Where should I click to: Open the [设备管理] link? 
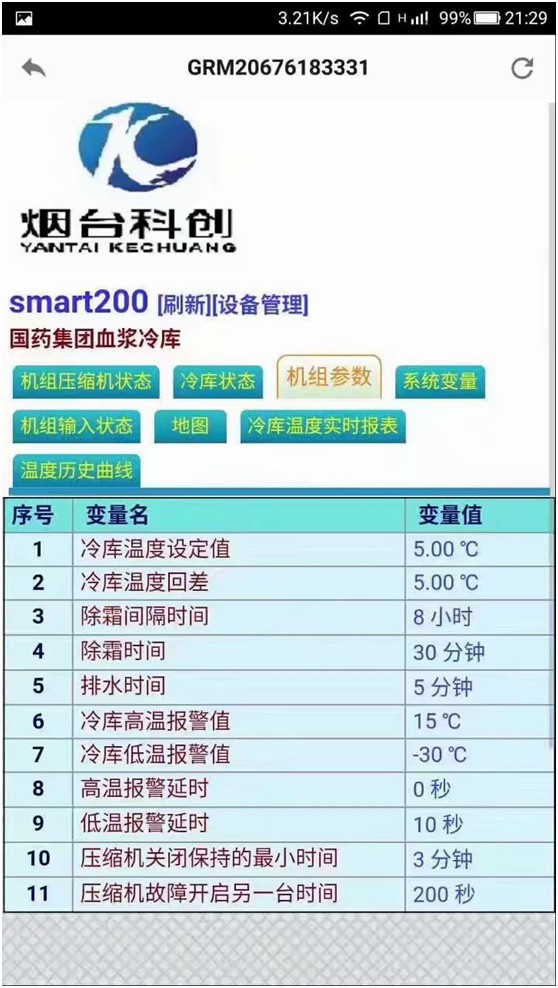[260, 306]
